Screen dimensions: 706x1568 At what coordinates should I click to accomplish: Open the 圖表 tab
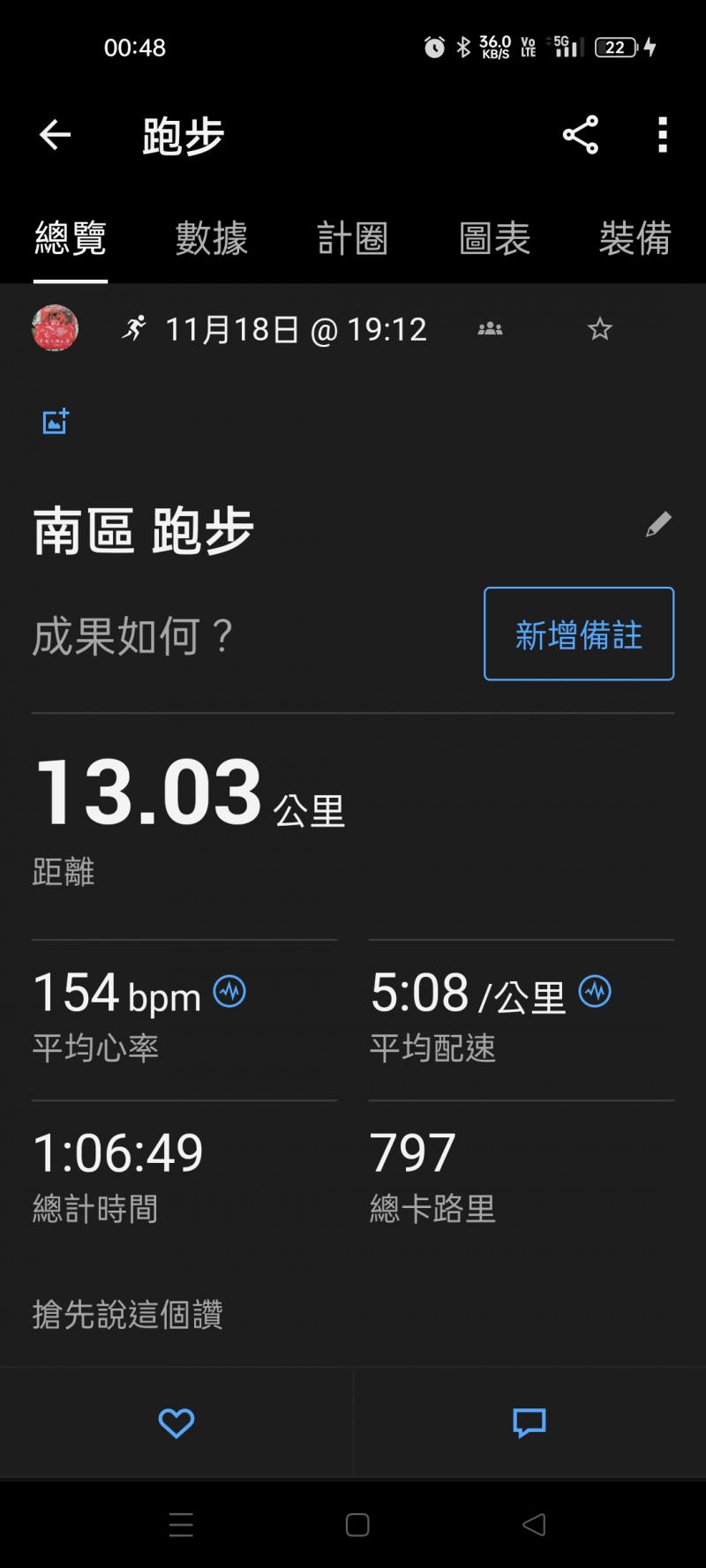coord(494,238)
